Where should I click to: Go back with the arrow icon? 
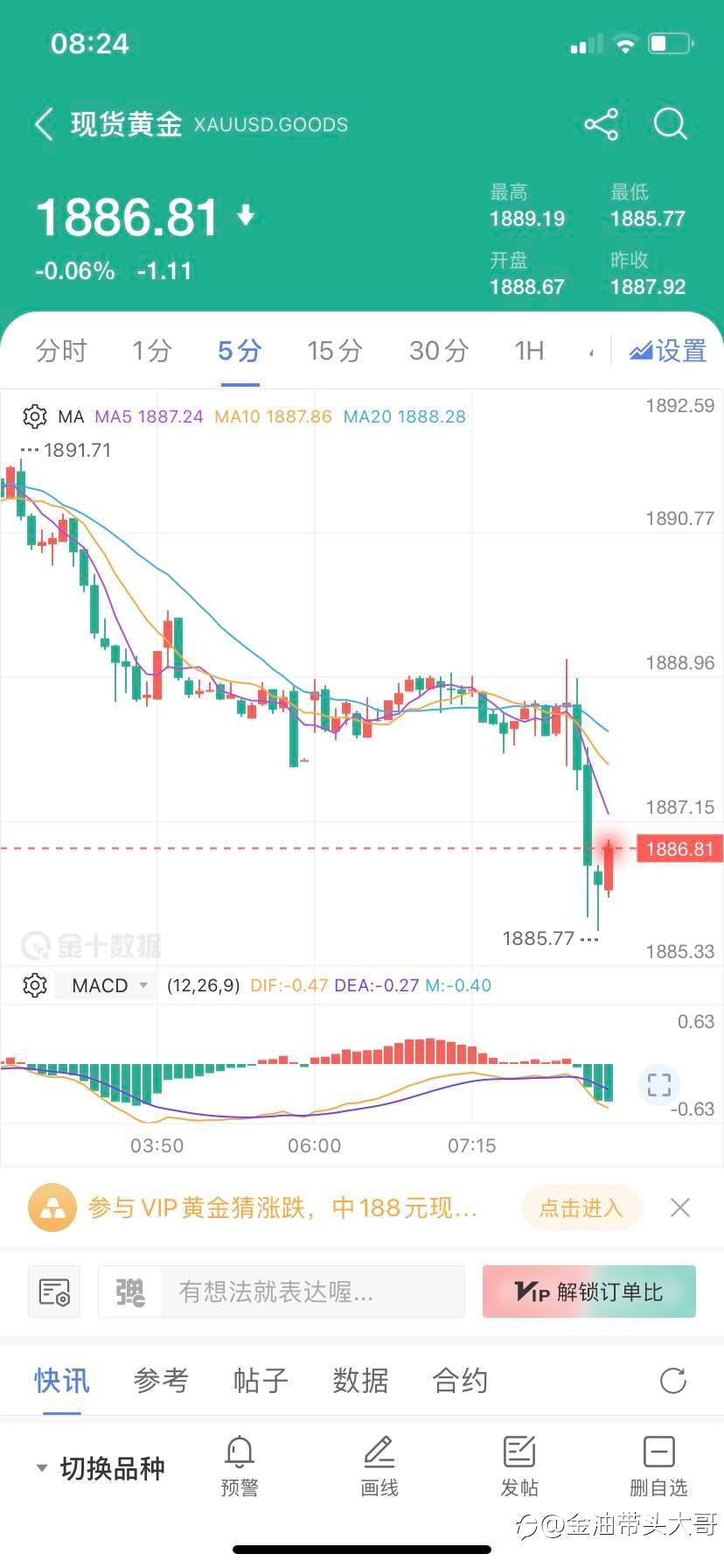tap(44, 124)
